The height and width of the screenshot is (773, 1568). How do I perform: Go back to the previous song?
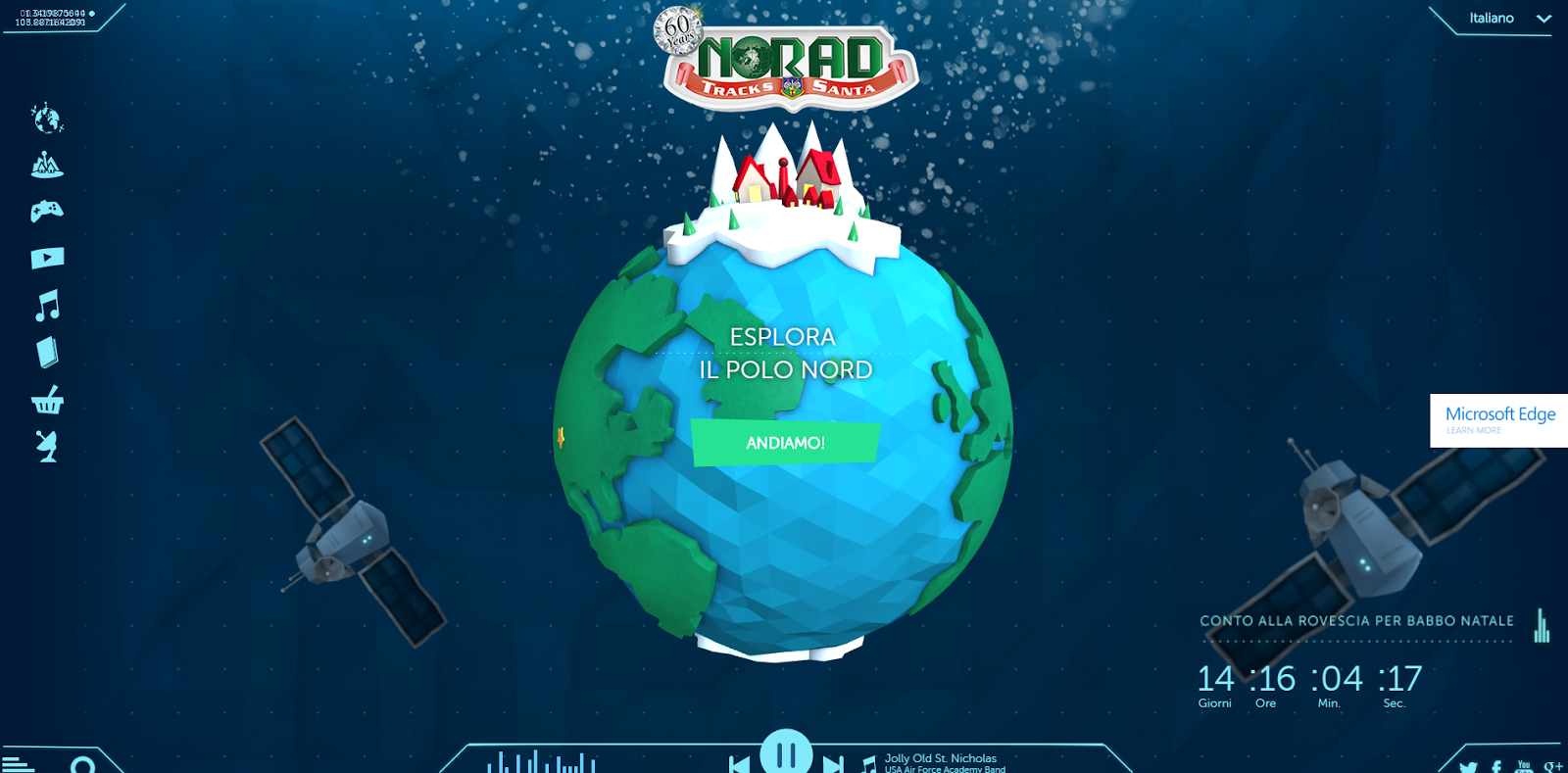pyautogui.click(x=739, y=764)
